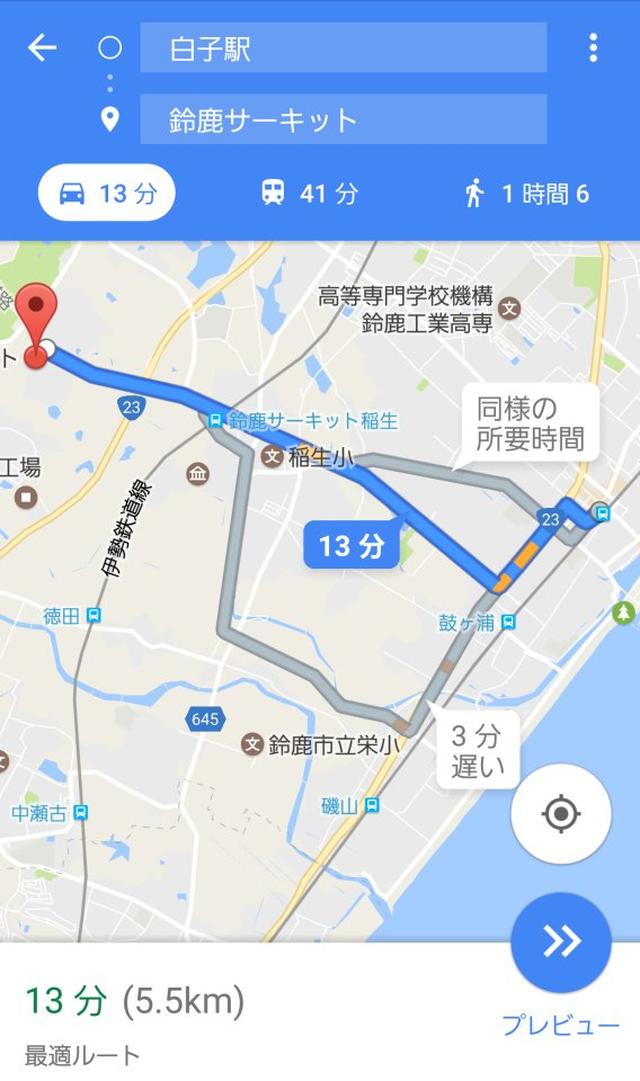Select the car 13 分 travel mode
The height and width of the screenshot is (1081, 640).
(x=106, y=193)
